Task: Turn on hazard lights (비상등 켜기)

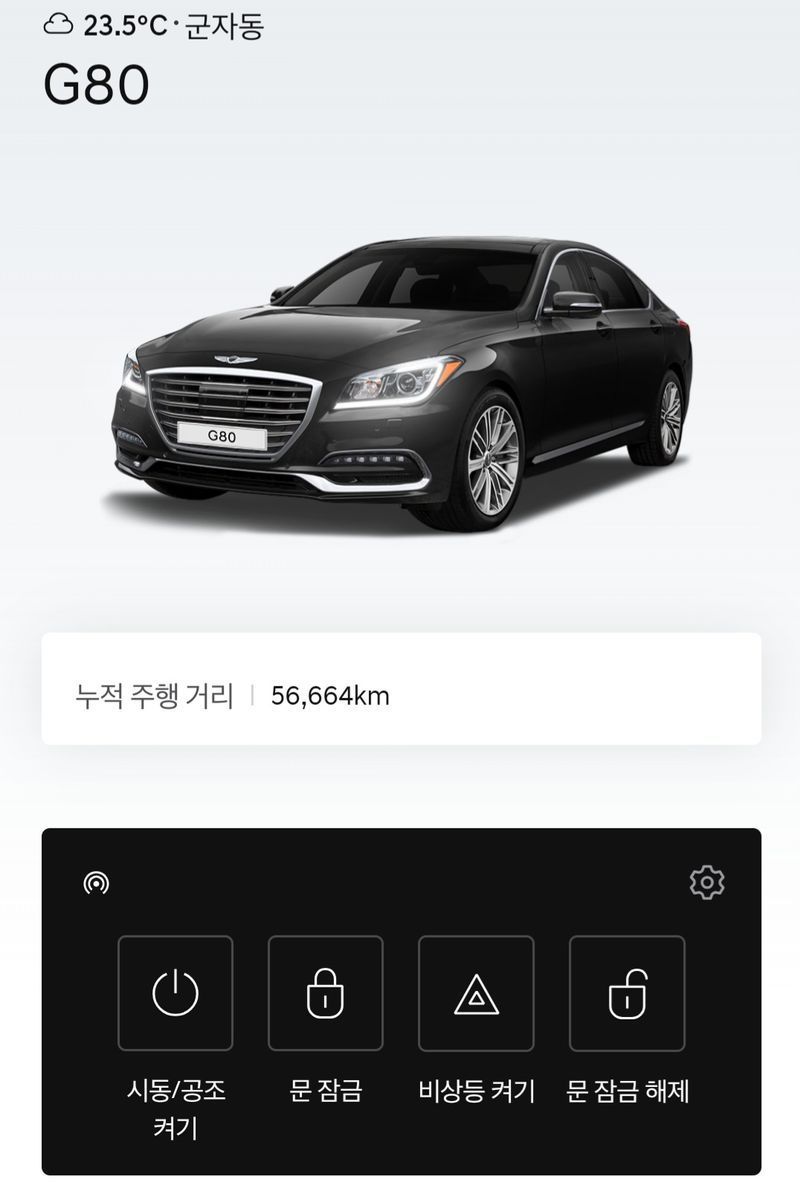Action: pyautogui.click(x=476, y=993)
